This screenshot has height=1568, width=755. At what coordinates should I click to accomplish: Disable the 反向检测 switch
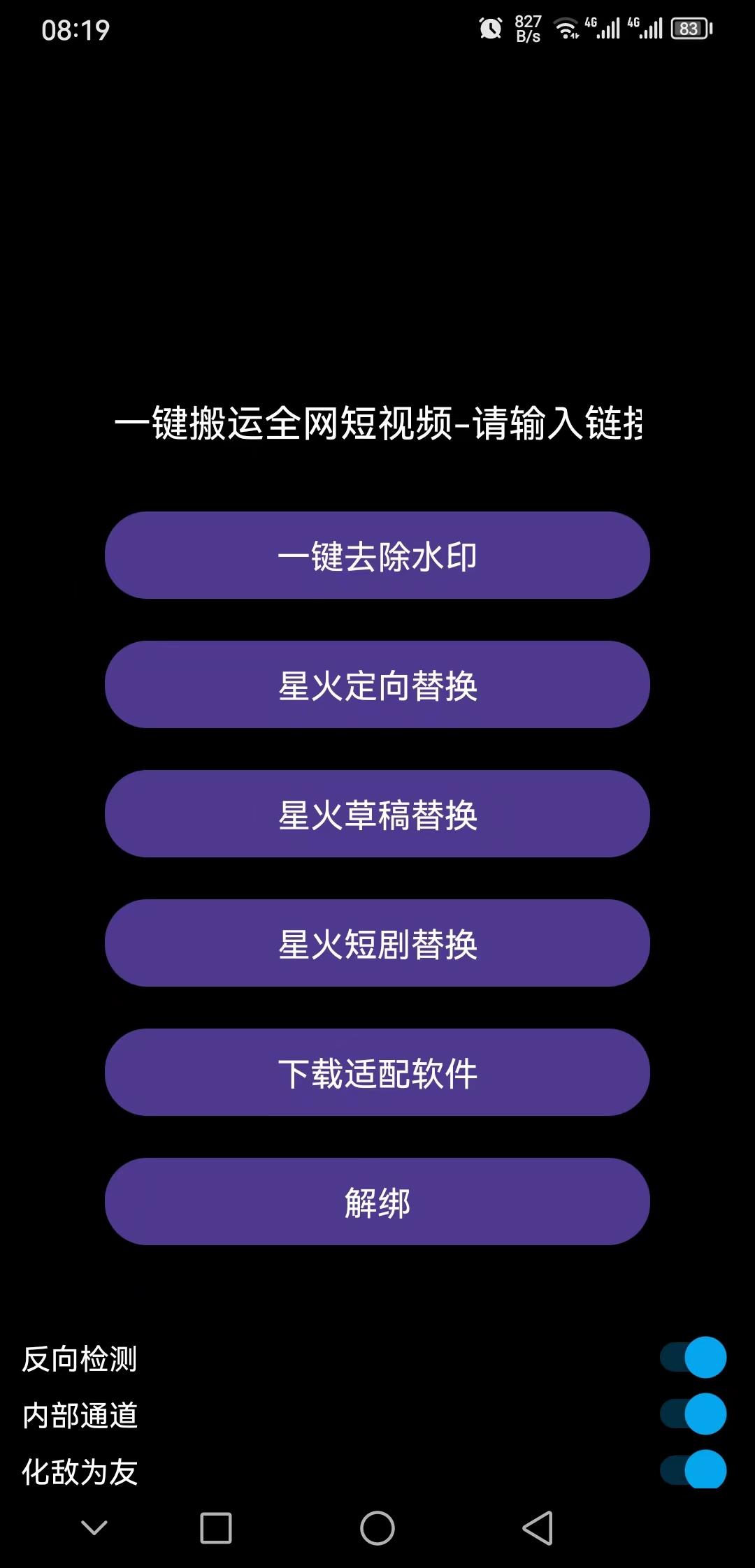[693, 1358]
